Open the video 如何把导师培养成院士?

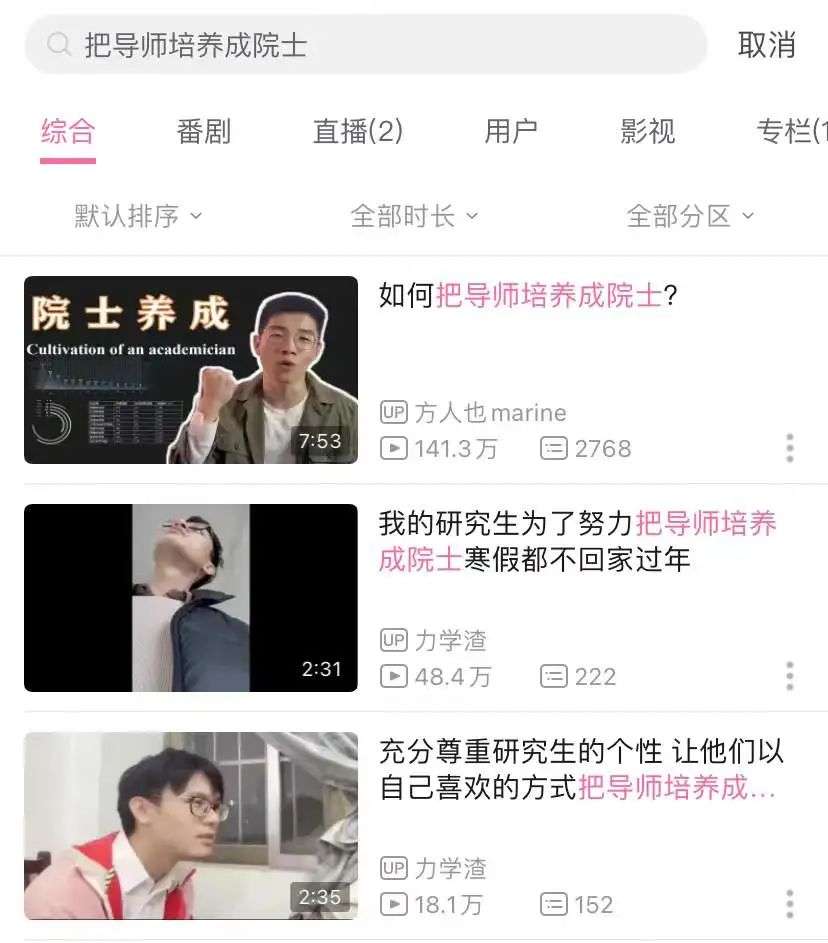click(x=528, y=296)
